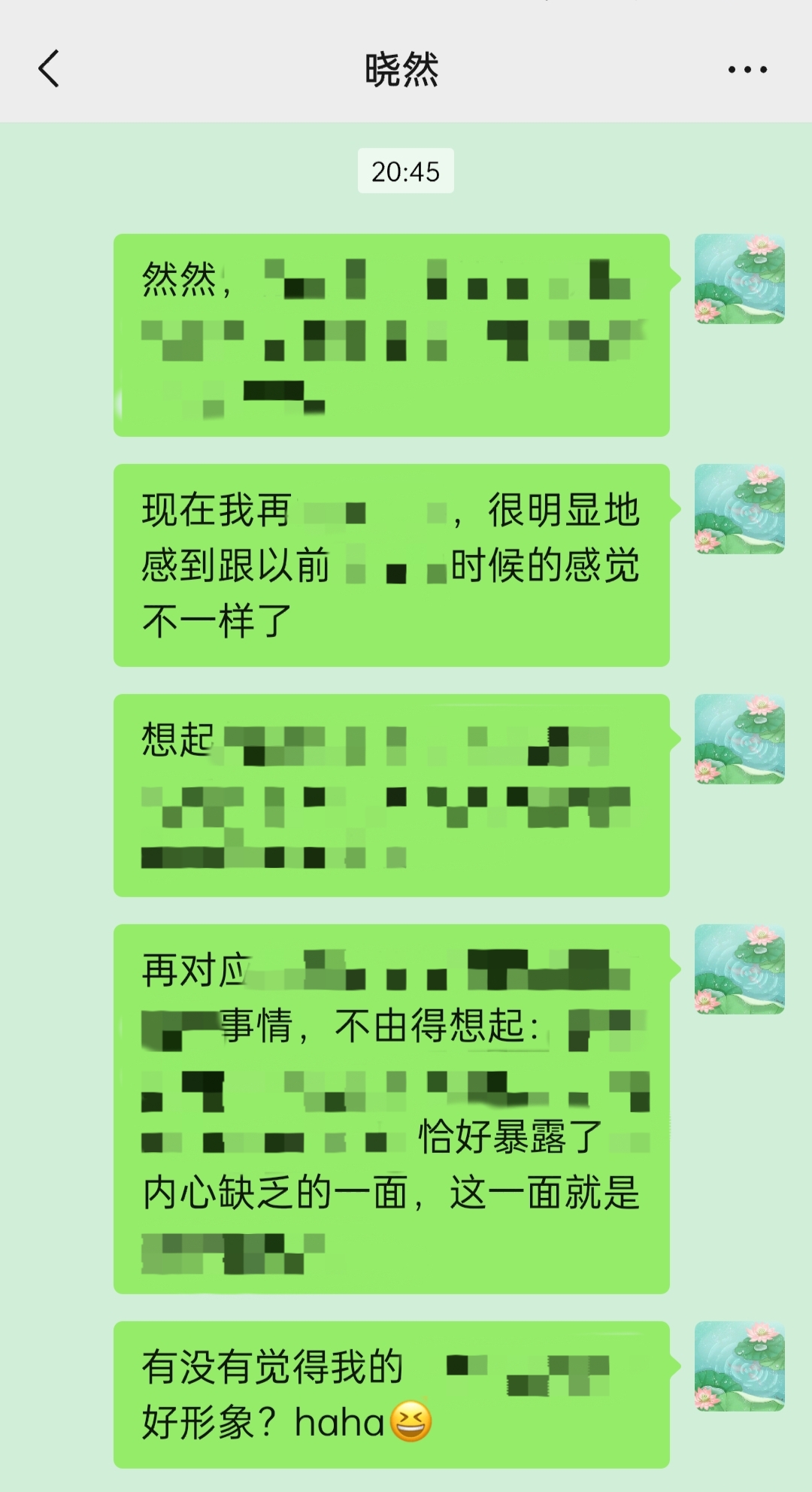Open sender avatar beside the 然然 message
This screenshot has width=812, height=1492.
click(x=739, y=279)
